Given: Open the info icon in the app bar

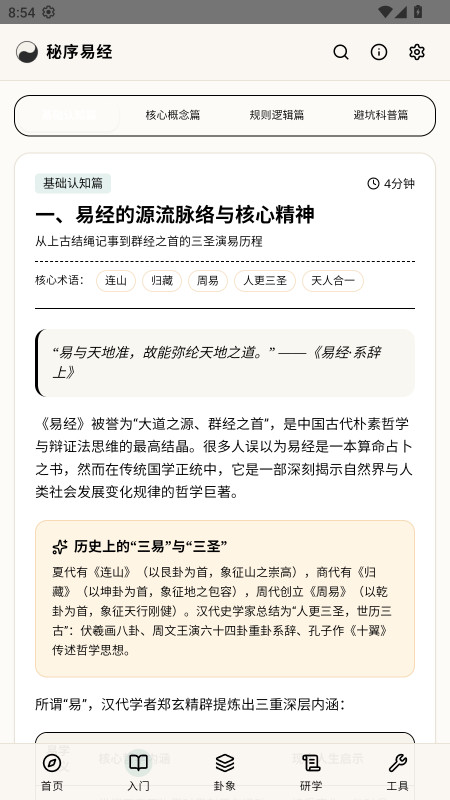Looking at the screenshot, I should click(x=379, y=52).
